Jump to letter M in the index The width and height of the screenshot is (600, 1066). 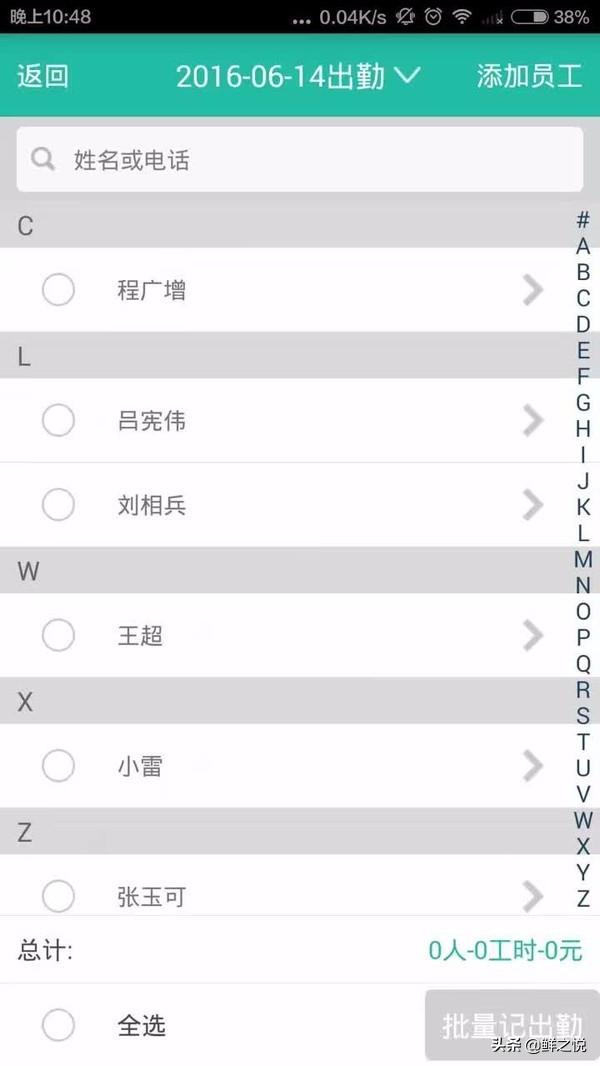click(583, 560)
